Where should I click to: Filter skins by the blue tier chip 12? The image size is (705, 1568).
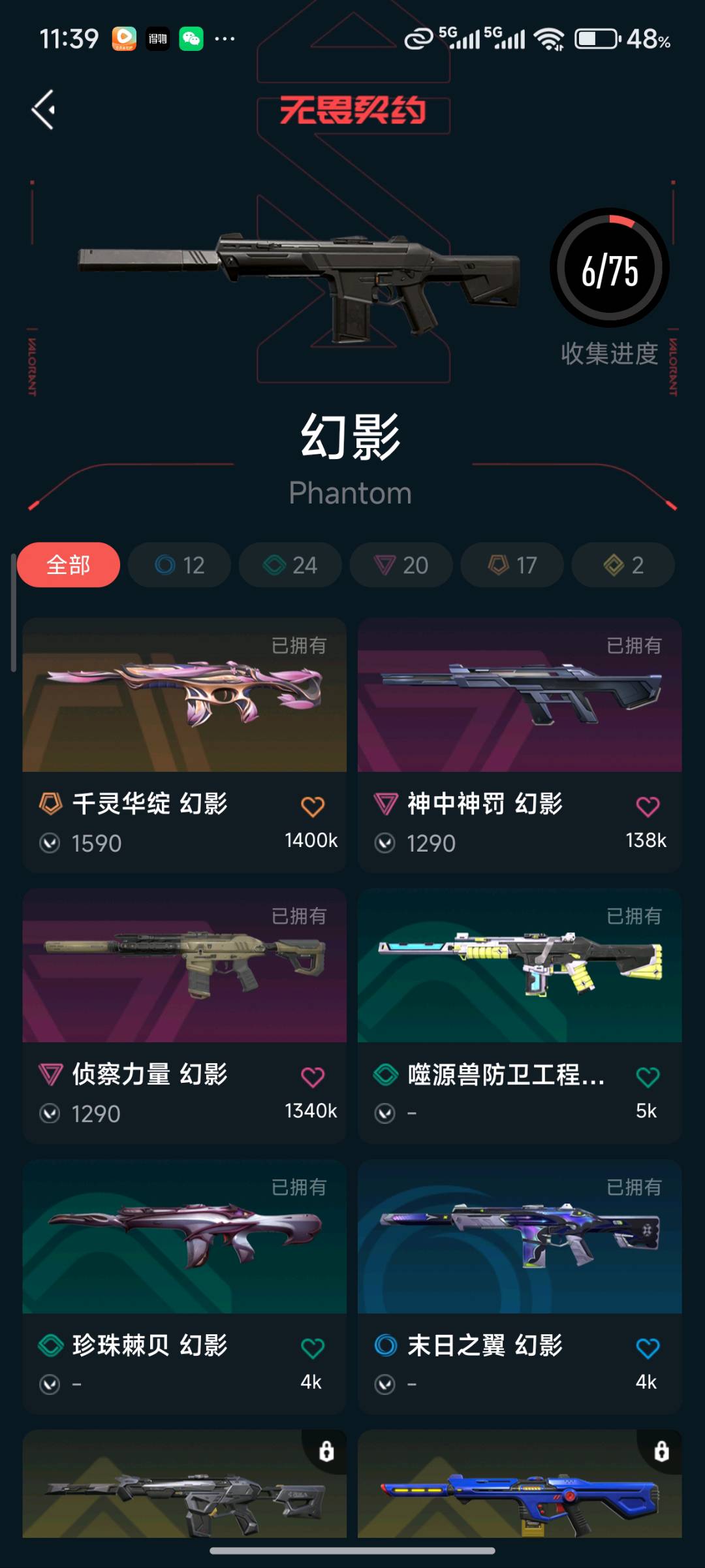(180, 565)
